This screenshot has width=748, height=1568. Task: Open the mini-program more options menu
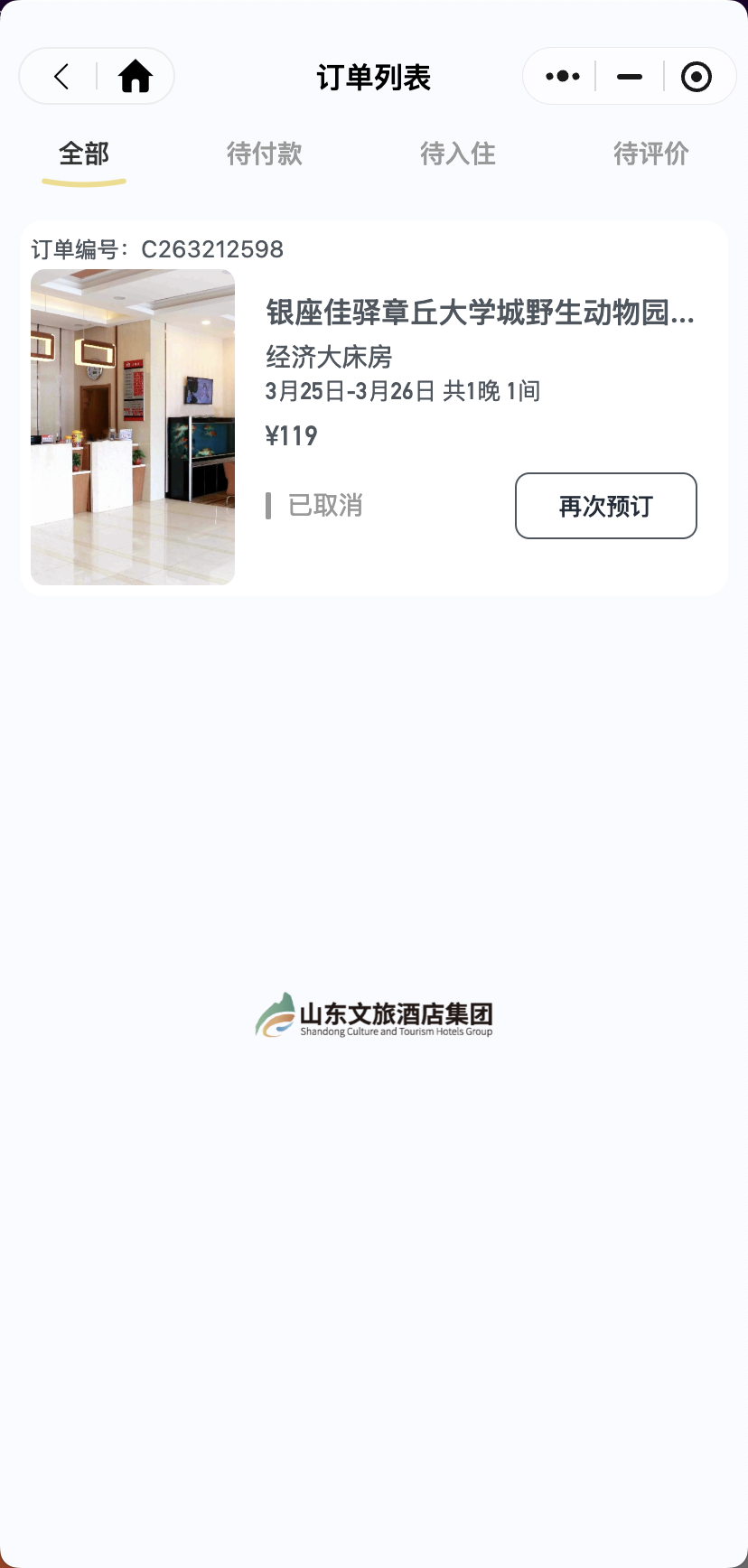click(x=561, y=78)
